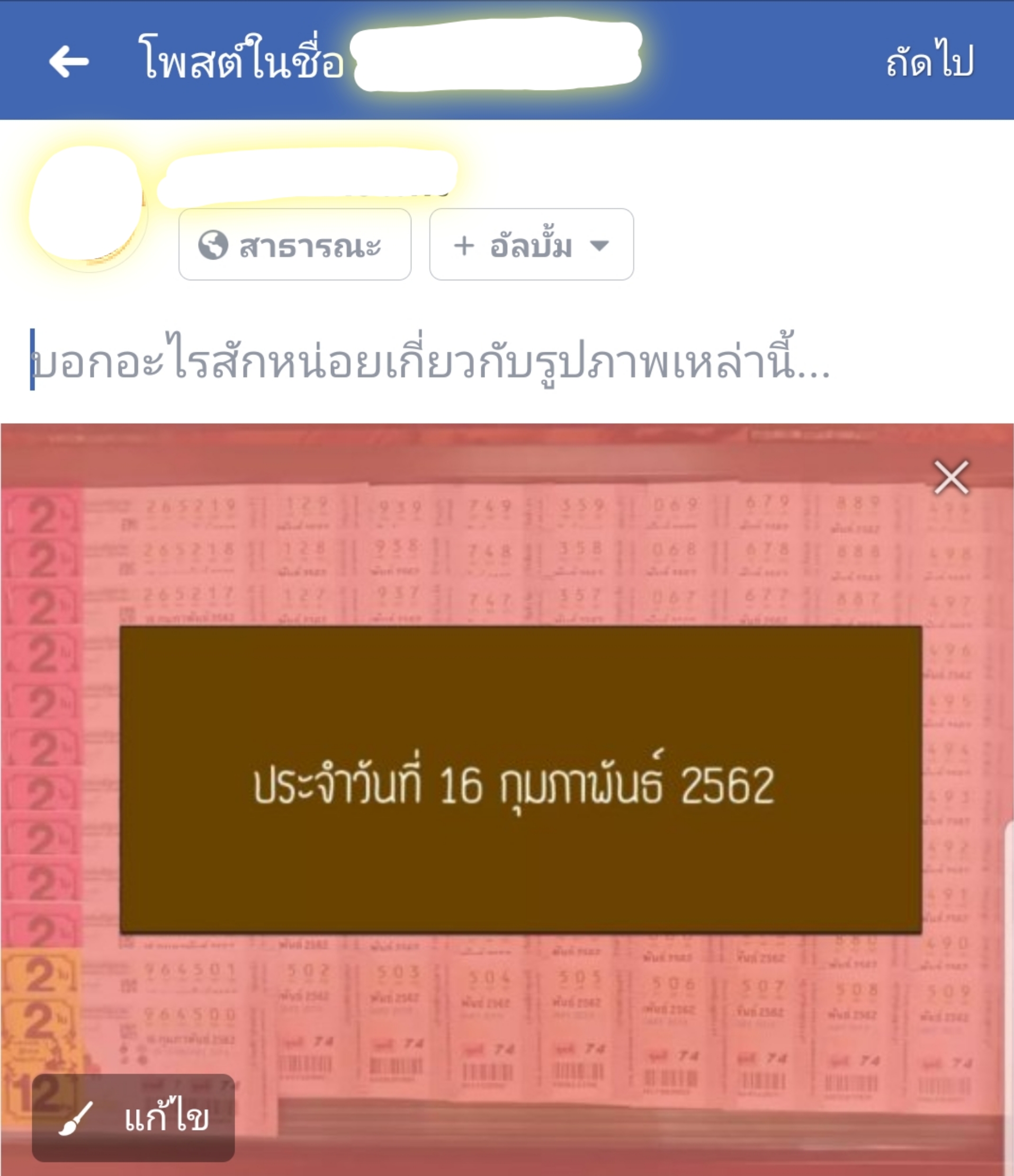This screenshot has width=1014, height=1176.
Task: Open the อัลบั้ม album dropdown
Action: [531, 245]
